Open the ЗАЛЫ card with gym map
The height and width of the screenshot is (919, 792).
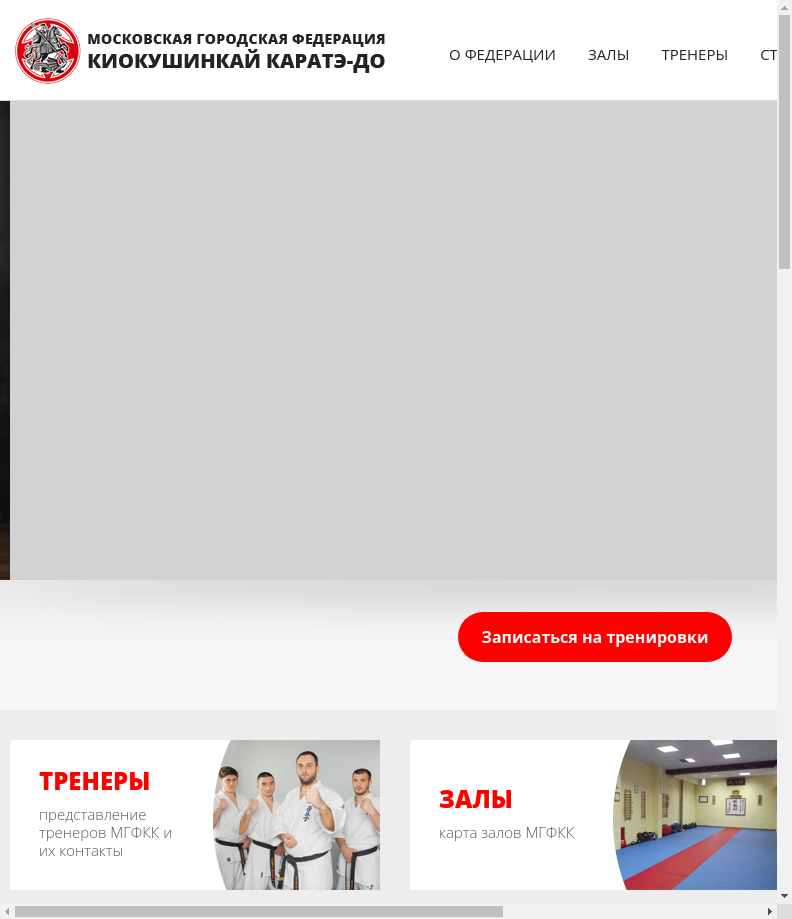point(593,815)
